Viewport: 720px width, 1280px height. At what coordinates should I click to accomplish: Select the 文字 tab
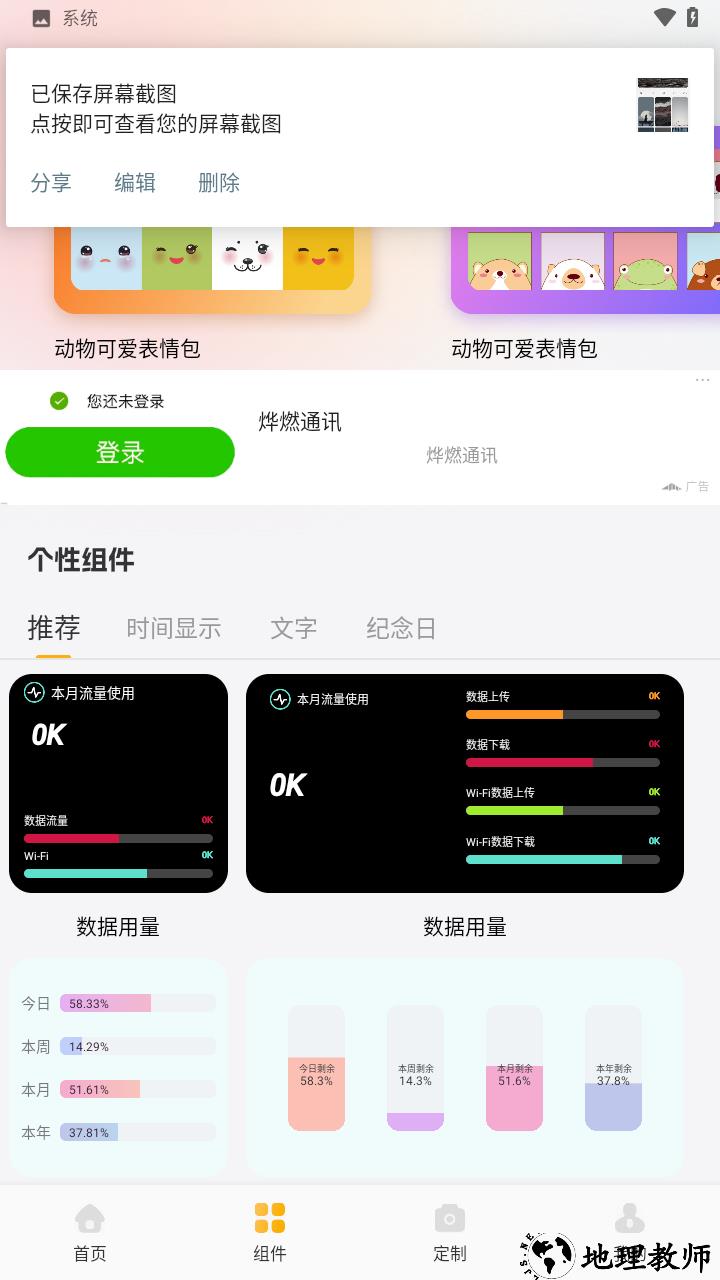click(293, 628)
